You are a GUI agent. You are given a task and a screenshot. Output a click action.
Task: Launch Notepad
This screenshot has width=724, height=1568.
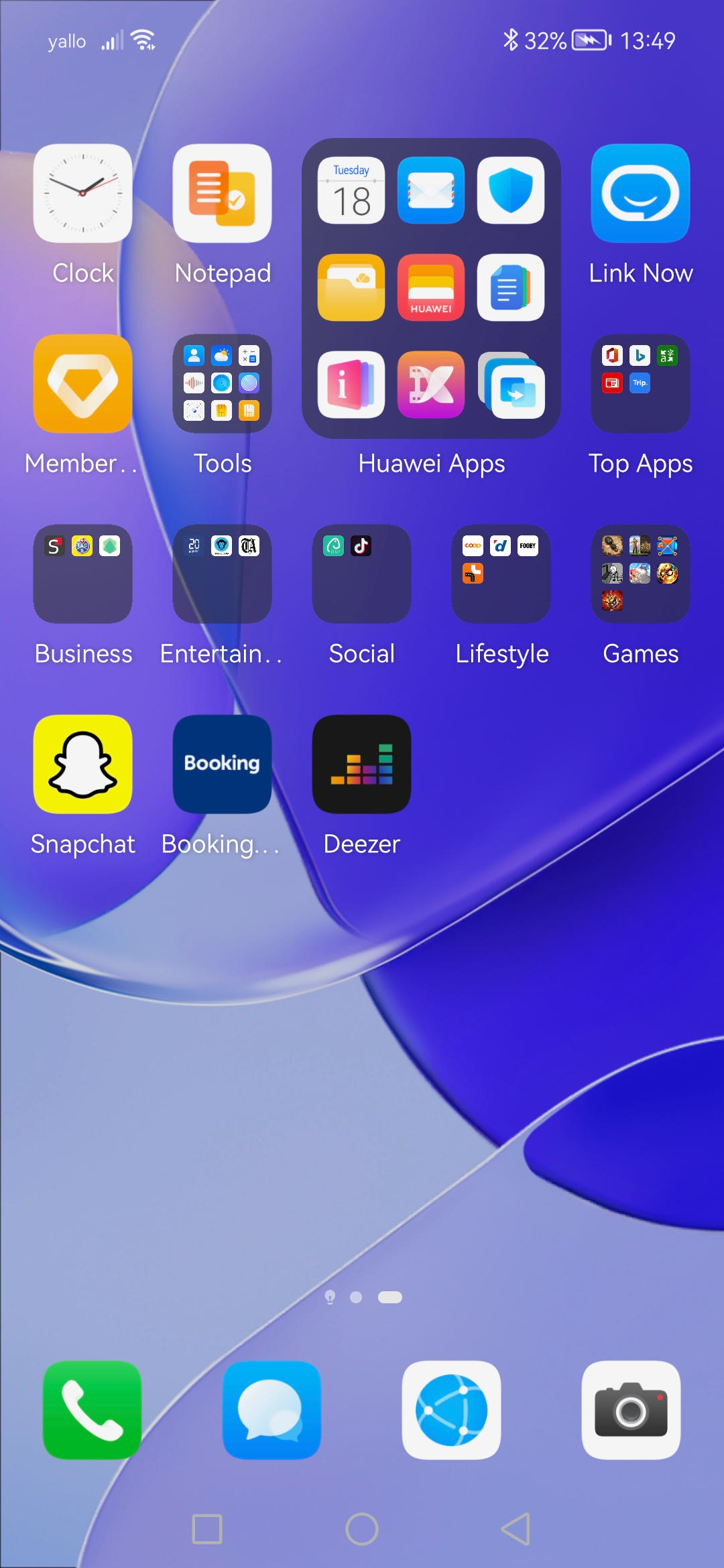point(222,192)
